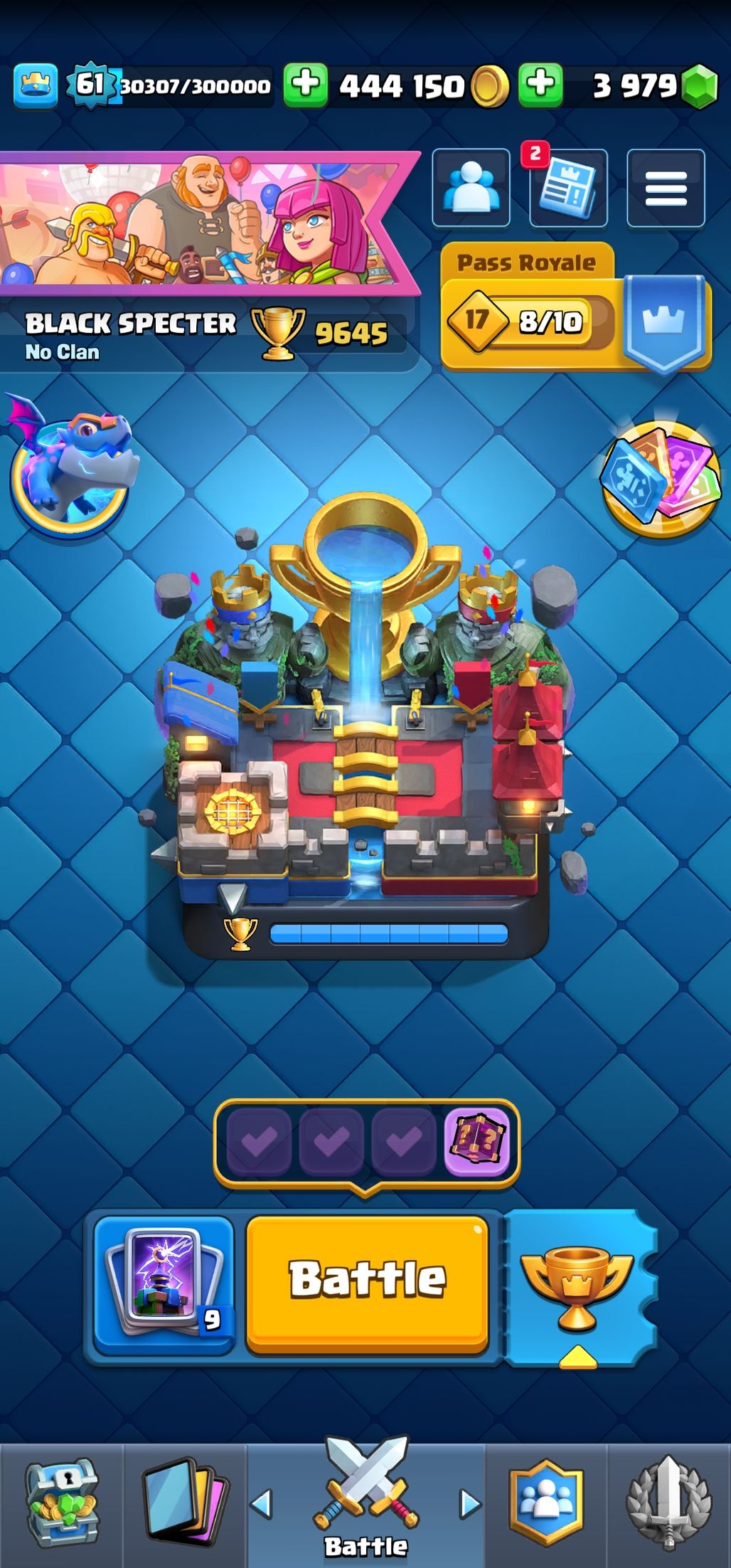Open the news feed icon
The width and height of the screenshot is (731, 1568).
[567, 189]
